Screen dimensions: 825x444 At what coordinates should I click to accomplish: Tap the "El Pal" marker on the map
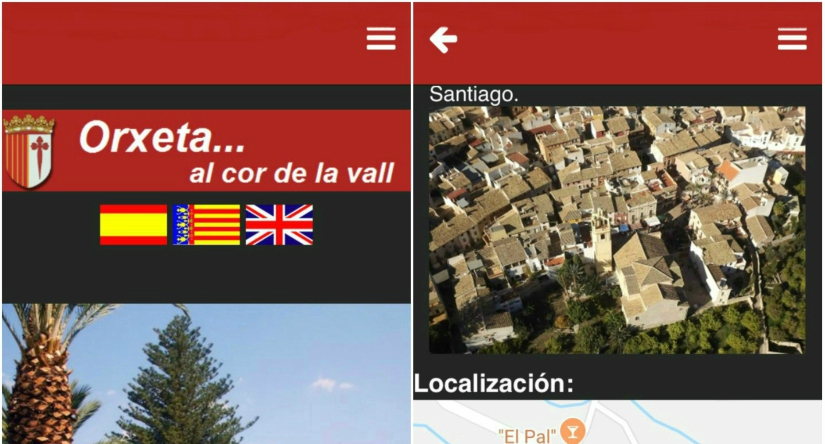572,431
